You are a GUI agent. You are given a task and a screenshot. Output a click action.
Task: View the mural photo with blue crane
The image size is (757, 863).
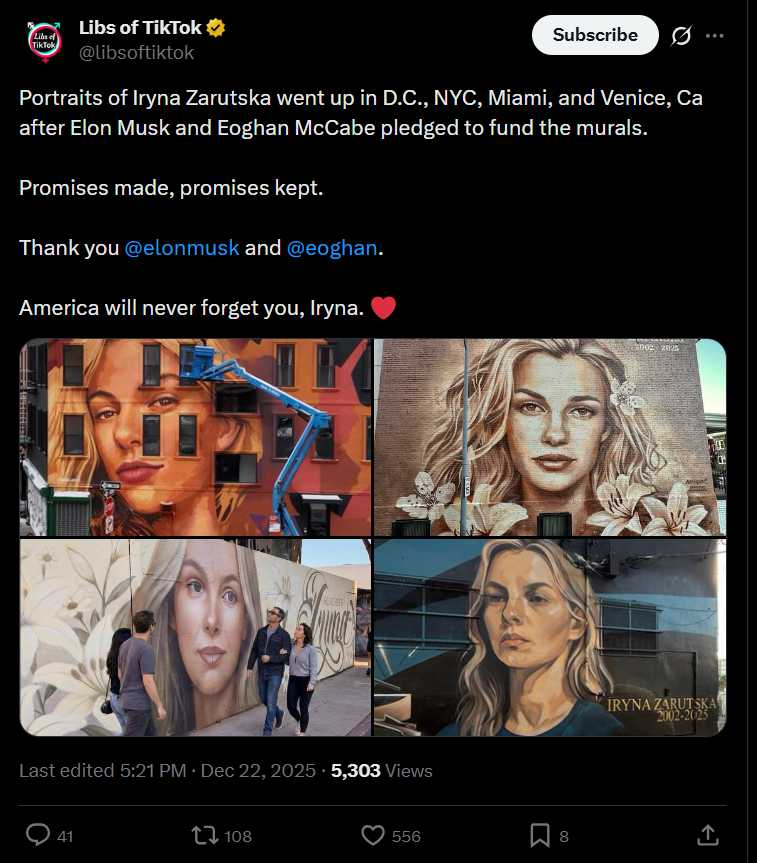(196, 437)
